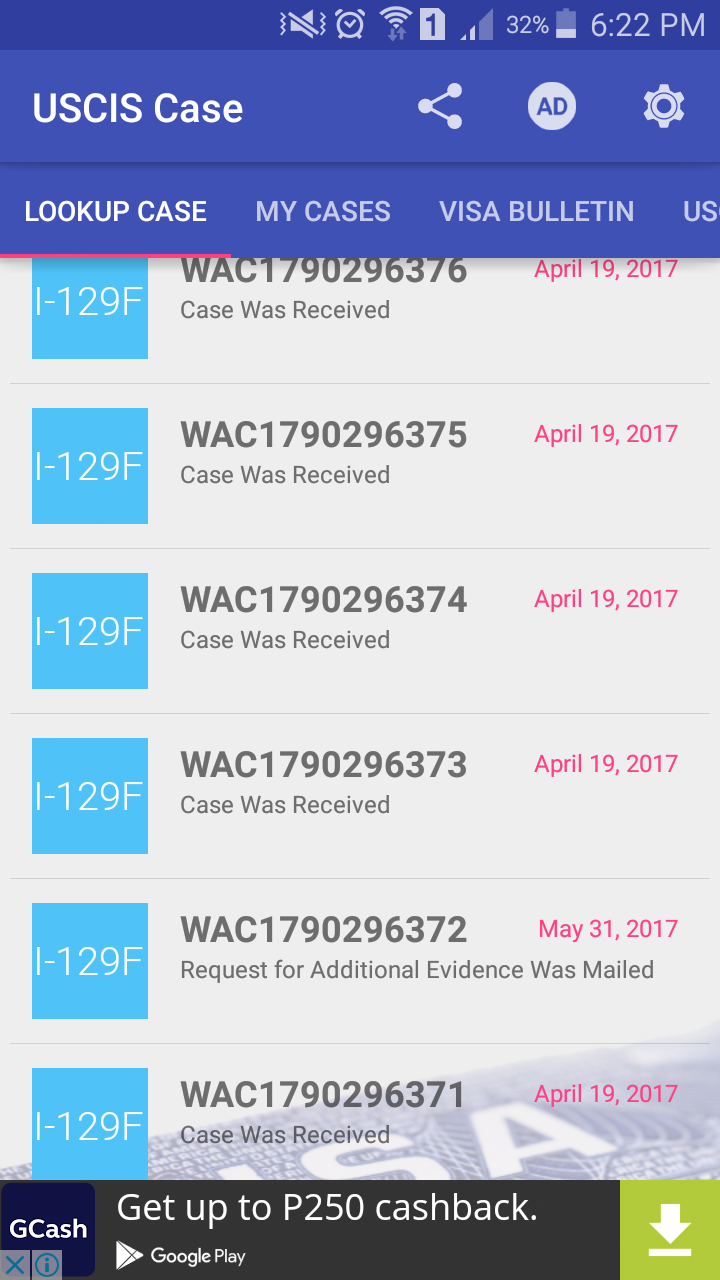Open case WAC1790296371
This screenshot has width=720, height=1280.
coord(360,1112)
